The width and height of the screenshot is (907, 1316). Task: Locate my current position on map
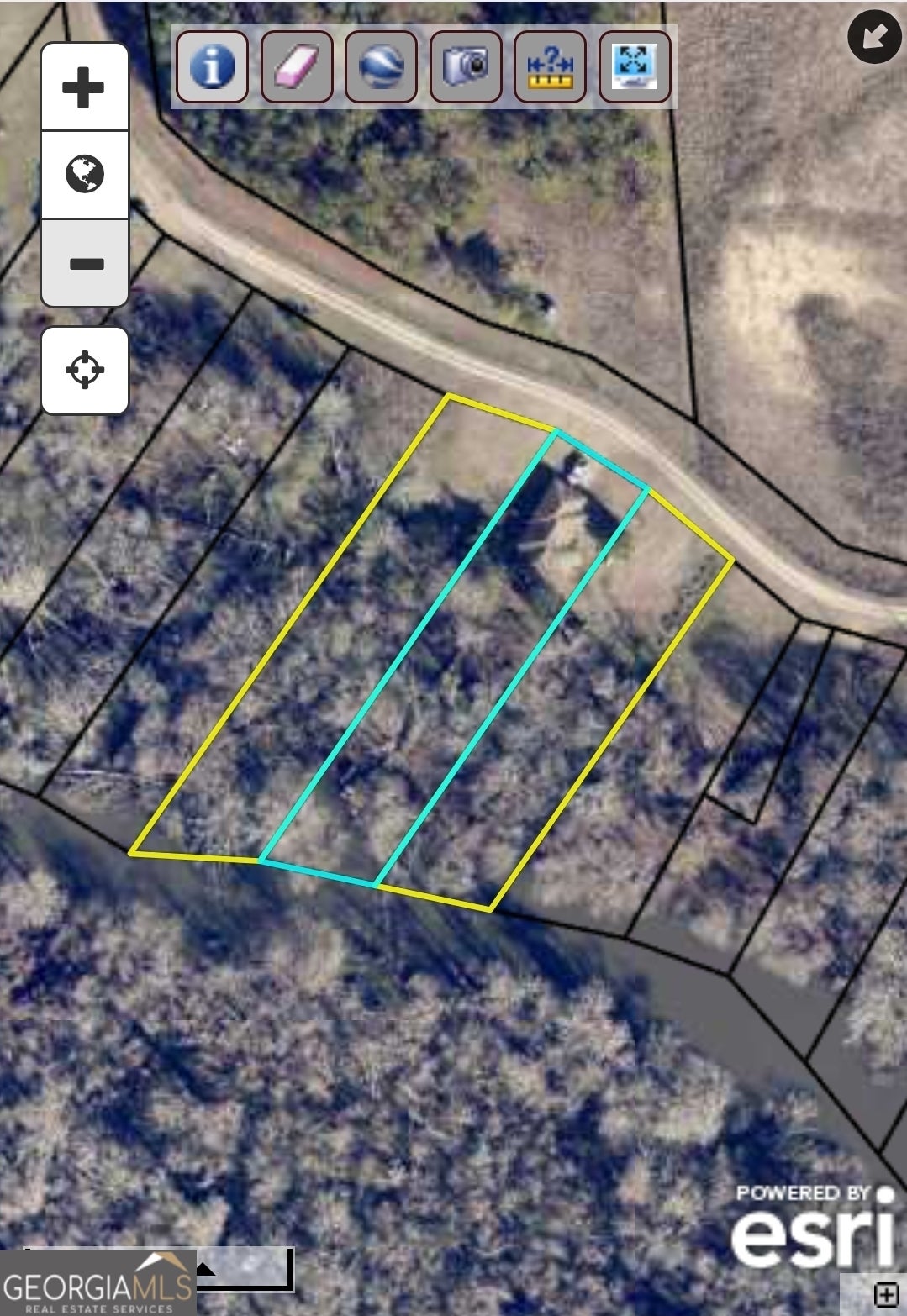coord(84,370)
